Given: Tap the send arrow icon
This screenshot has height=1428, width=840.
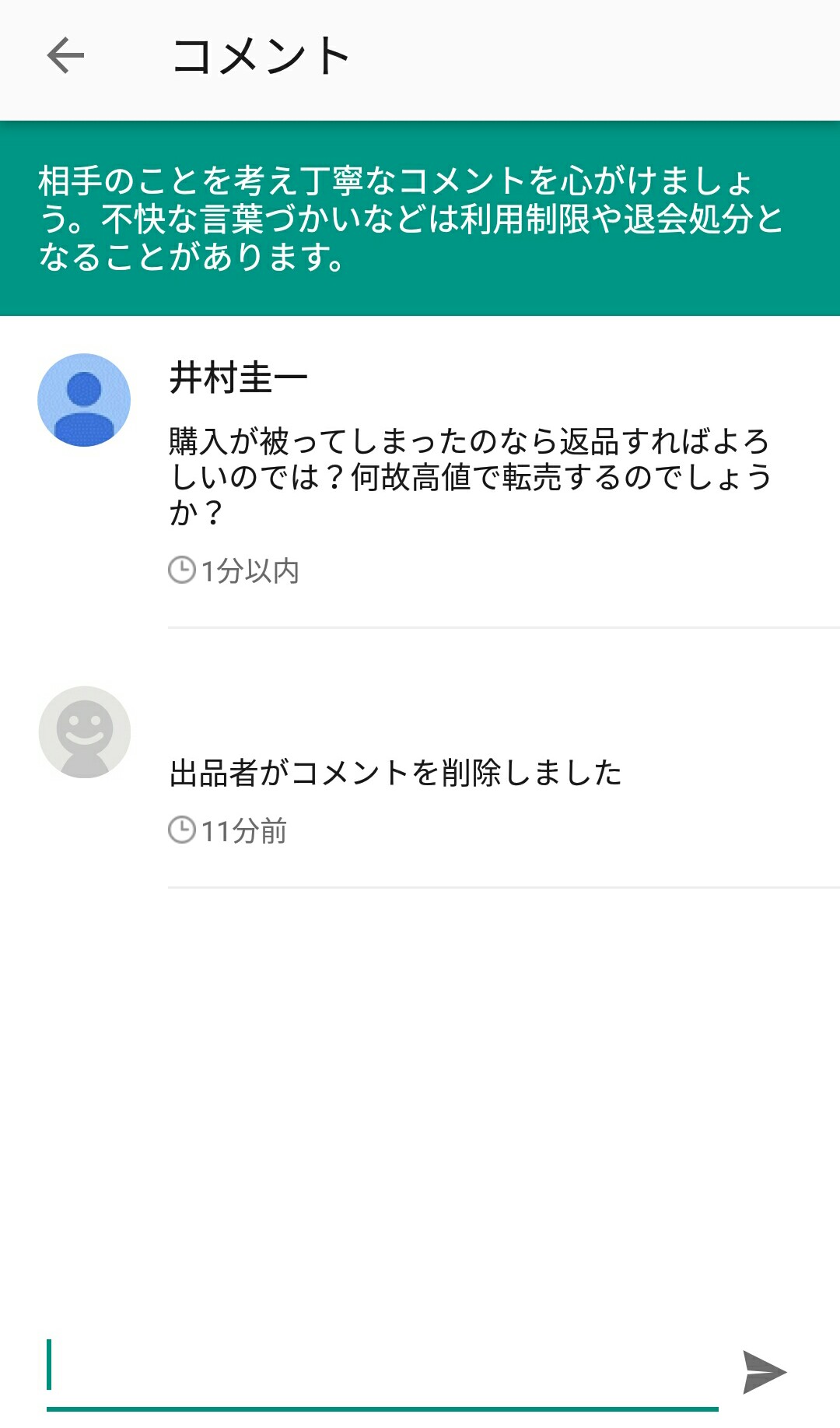Looking at the screenshot, I should tap(765, 1372).
